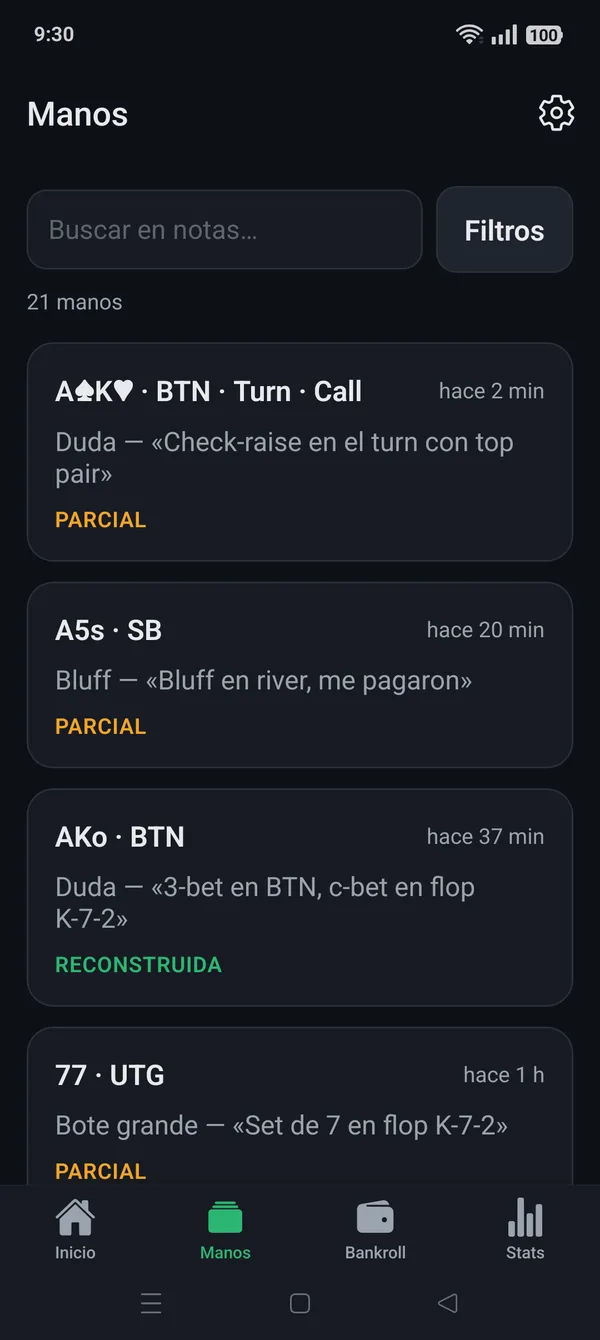Go to the Bankroll tab
600x1340 pixels.
point(375,1230)
